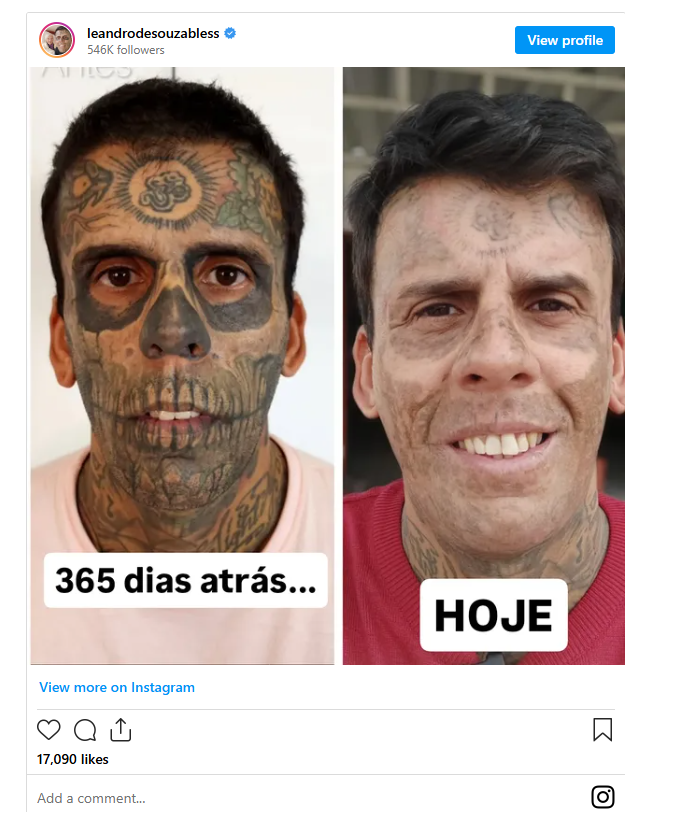Open Instagram via the logo icon

pos(602,797)
